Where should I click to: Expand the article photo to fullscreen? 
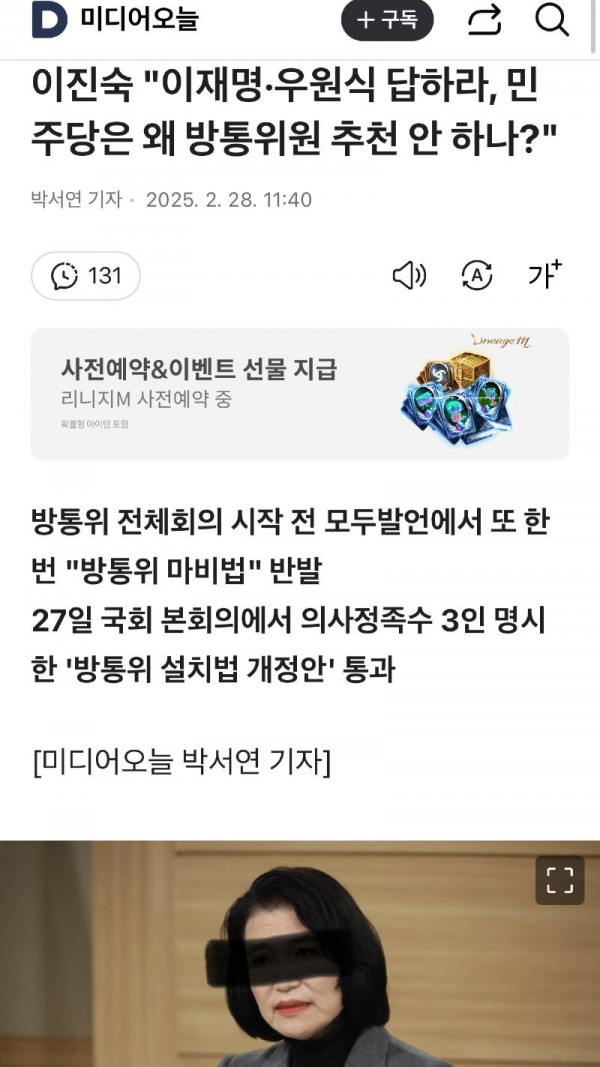tap(559, 880)
